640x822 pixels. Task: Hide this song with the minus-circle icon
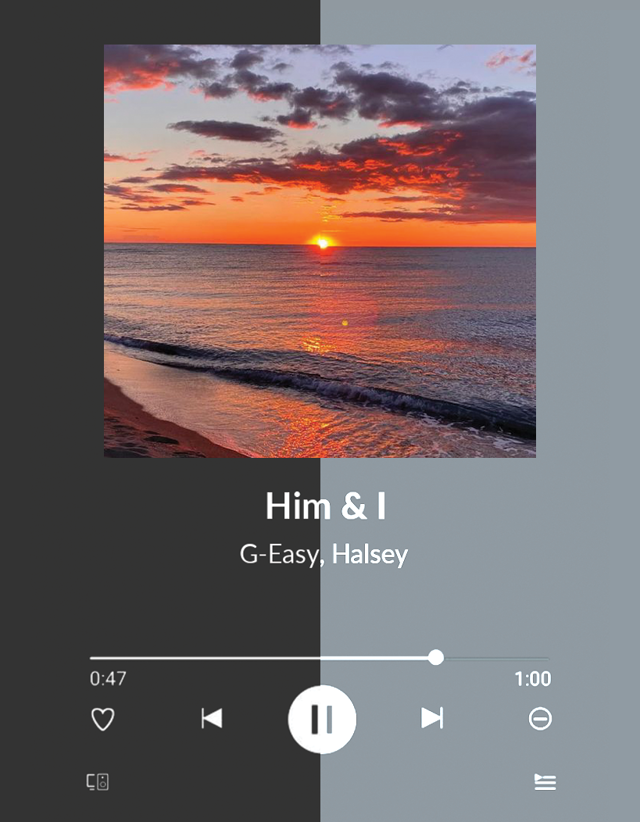pyautogui.click(x=540, y=719)
